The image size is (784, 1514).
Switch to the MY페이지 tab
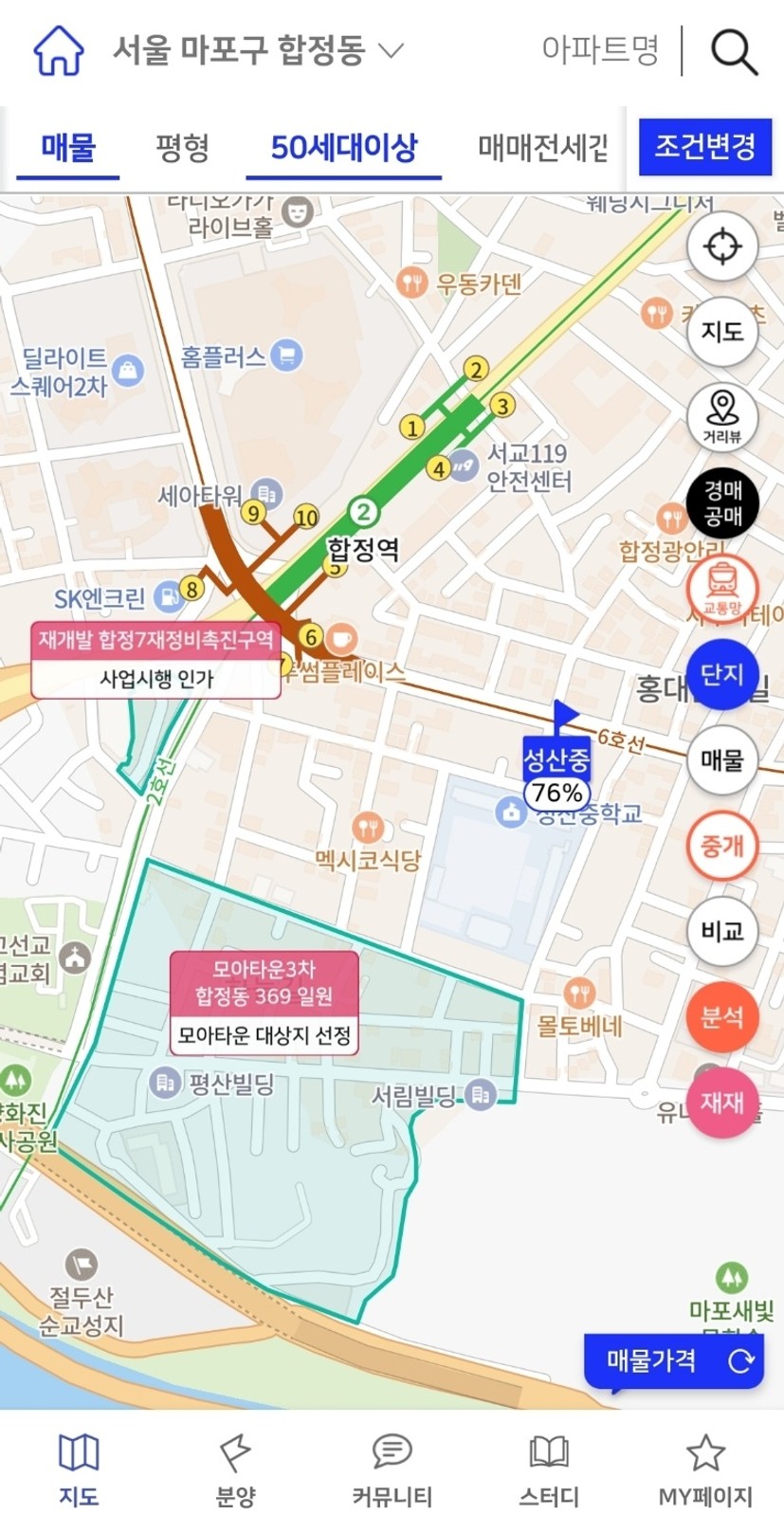(x=705, y=1469)
